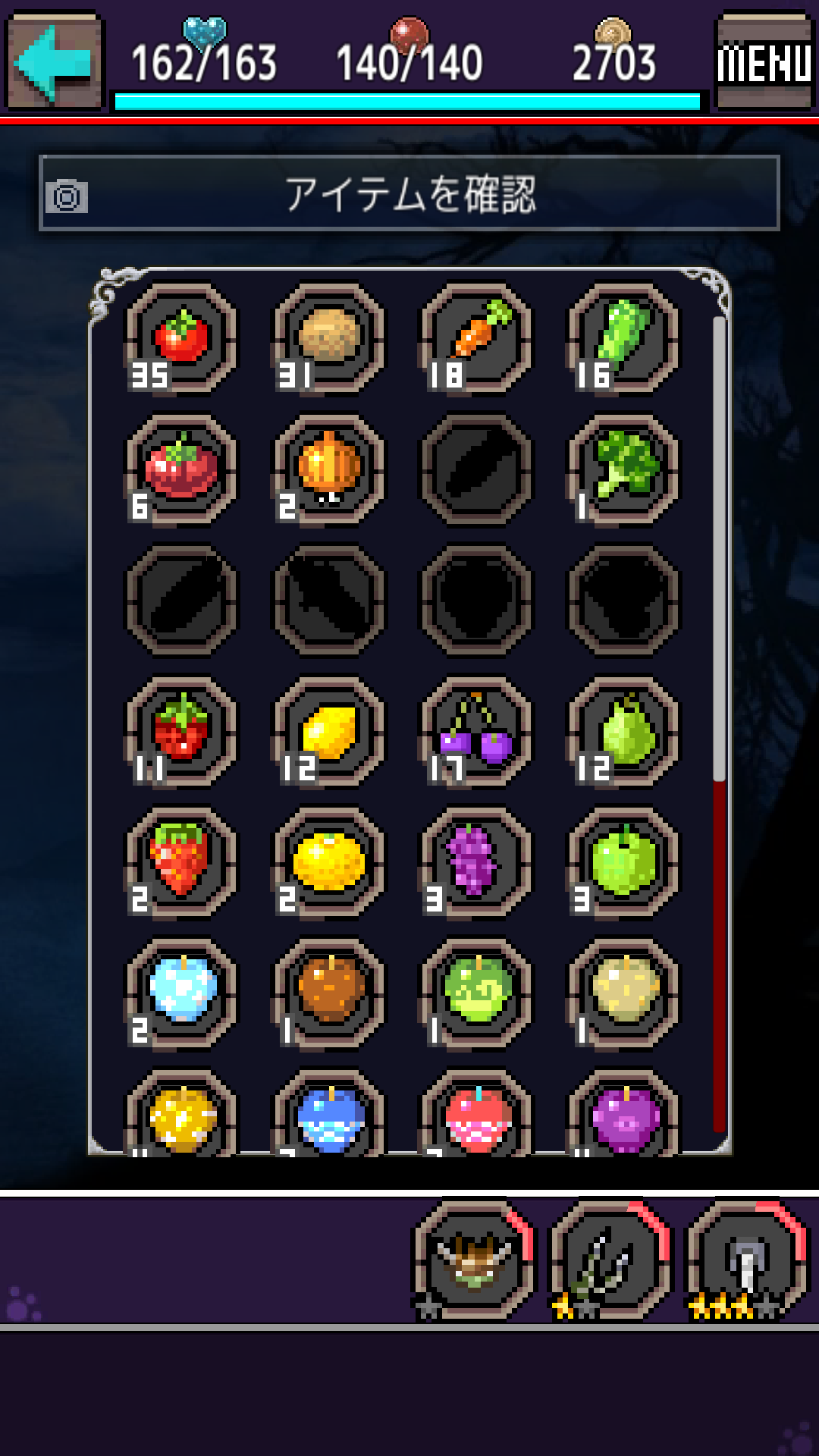Pick the pear item with 12
819x1456 pixels.
click(624, 733)
